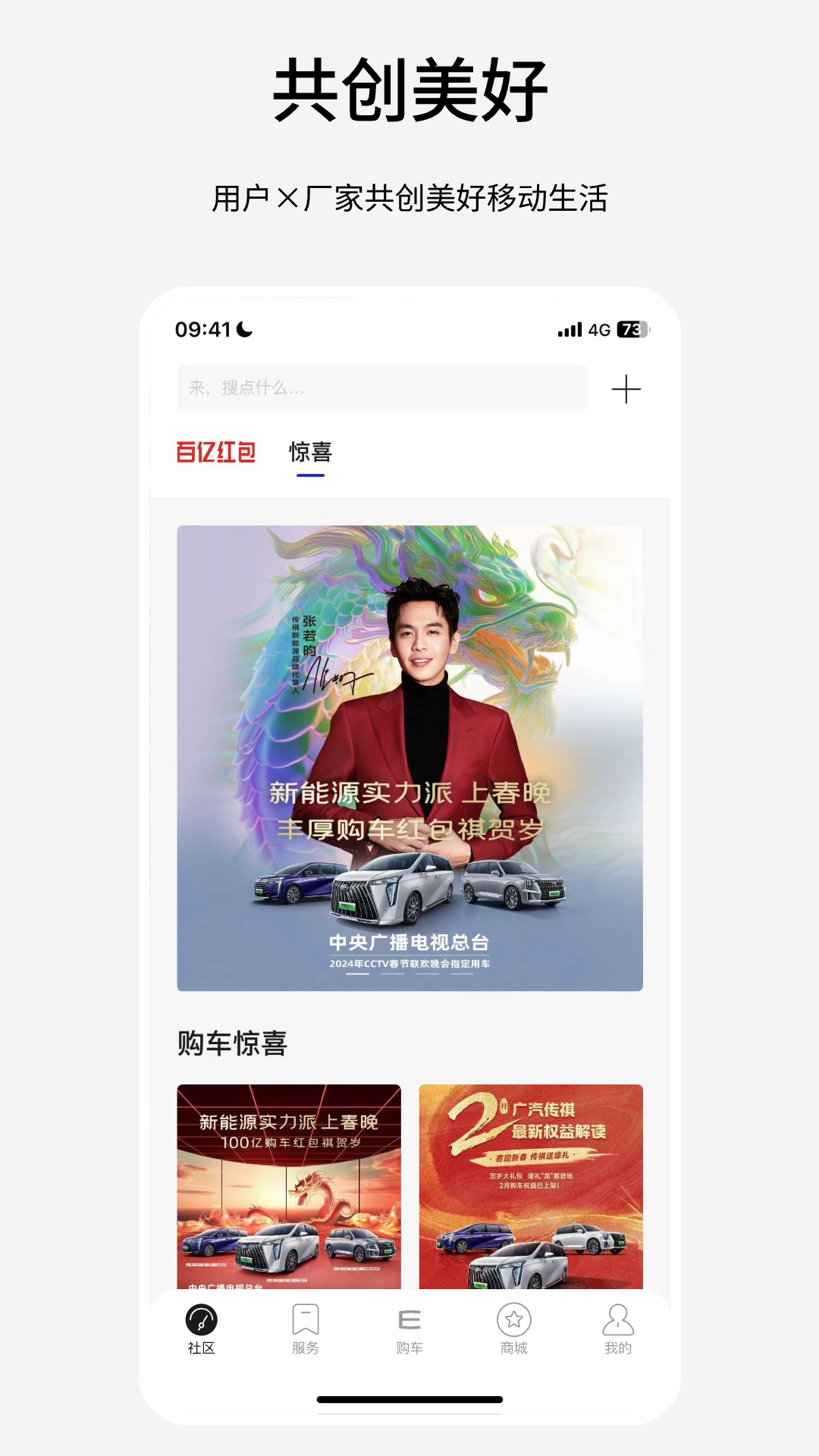Screen dimensions: 819x1456
Task: Tap the plus icon beside the search bar
Action: point(627,388)
